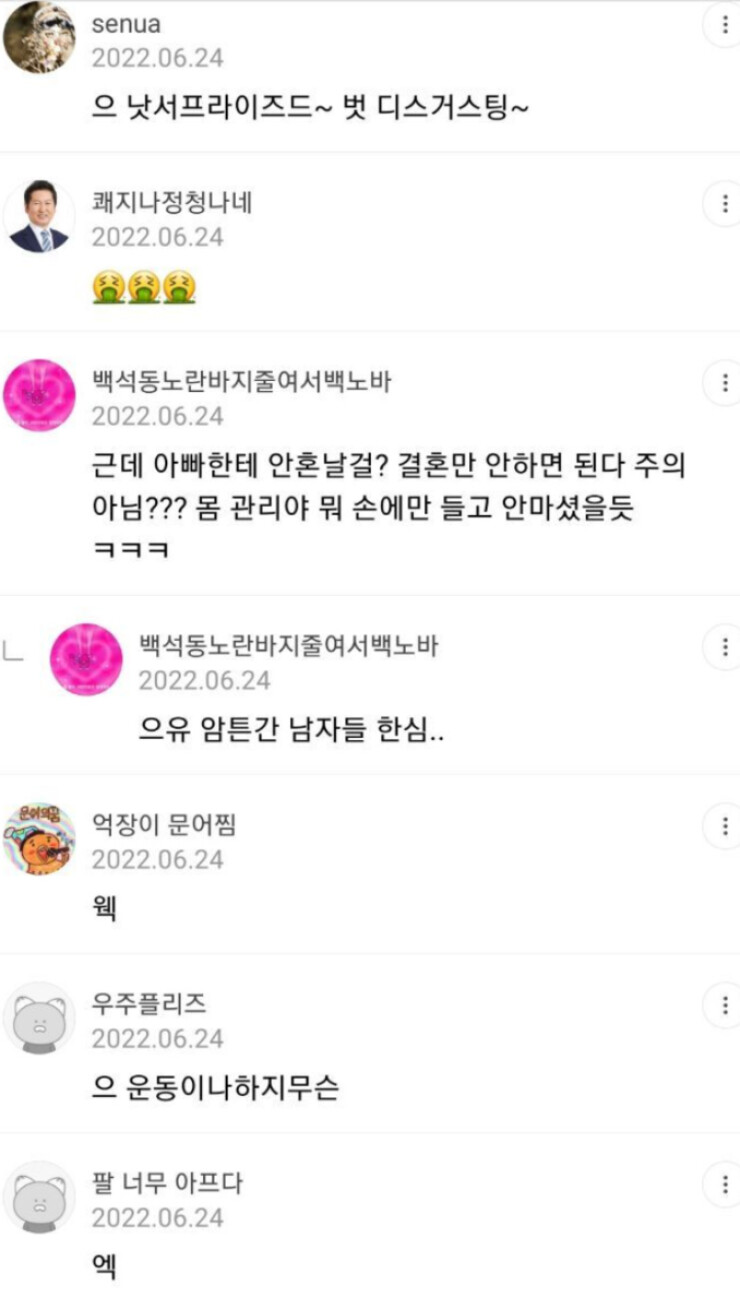Open 우주플리즈's profile avatar
Image resolution: width=740 pixels, height=1310 pixels.
coord(39,1018)
